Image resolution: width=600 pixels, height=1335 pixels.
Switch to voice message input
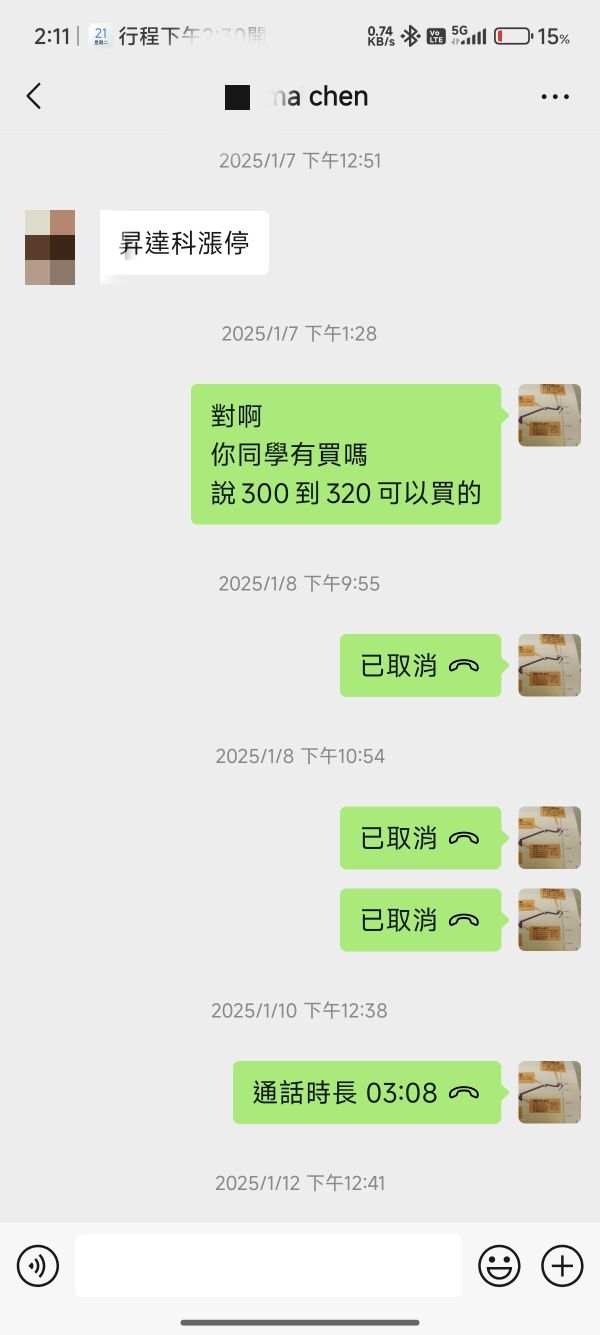pyautogui.click(x=38, y=1266)
